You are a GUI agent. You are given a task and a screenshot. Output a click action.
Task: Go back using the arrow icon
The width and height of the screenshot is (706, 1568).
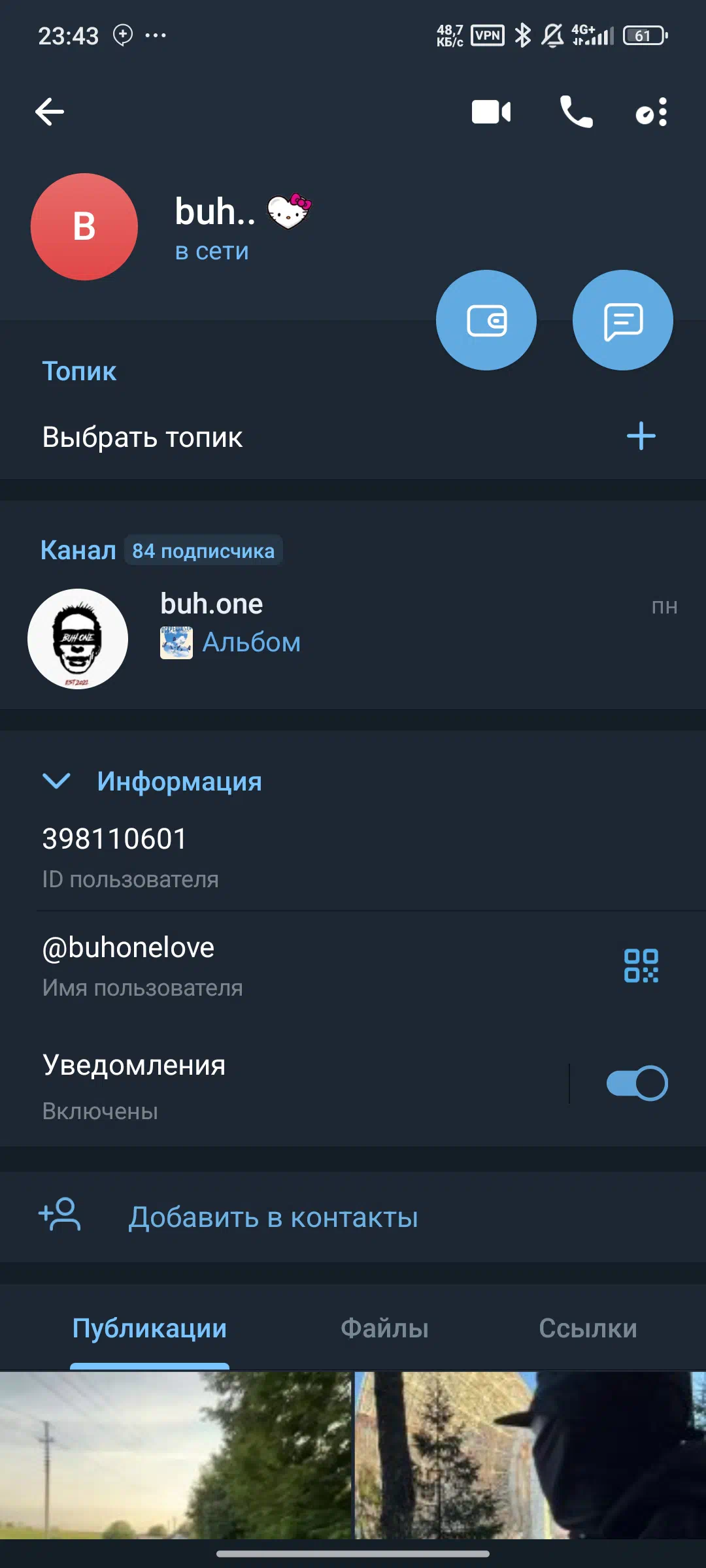click(x=50, y=112)
